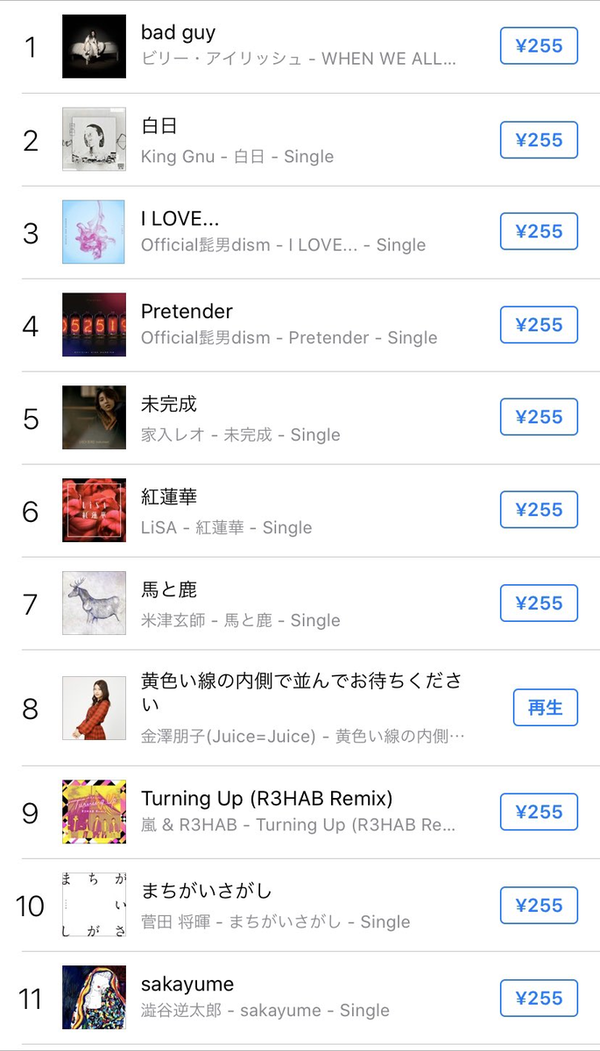
Task: Tap the 再生 button for 黄色い線の内側で並んでお待ちください
Action: (x=545, y=707)
